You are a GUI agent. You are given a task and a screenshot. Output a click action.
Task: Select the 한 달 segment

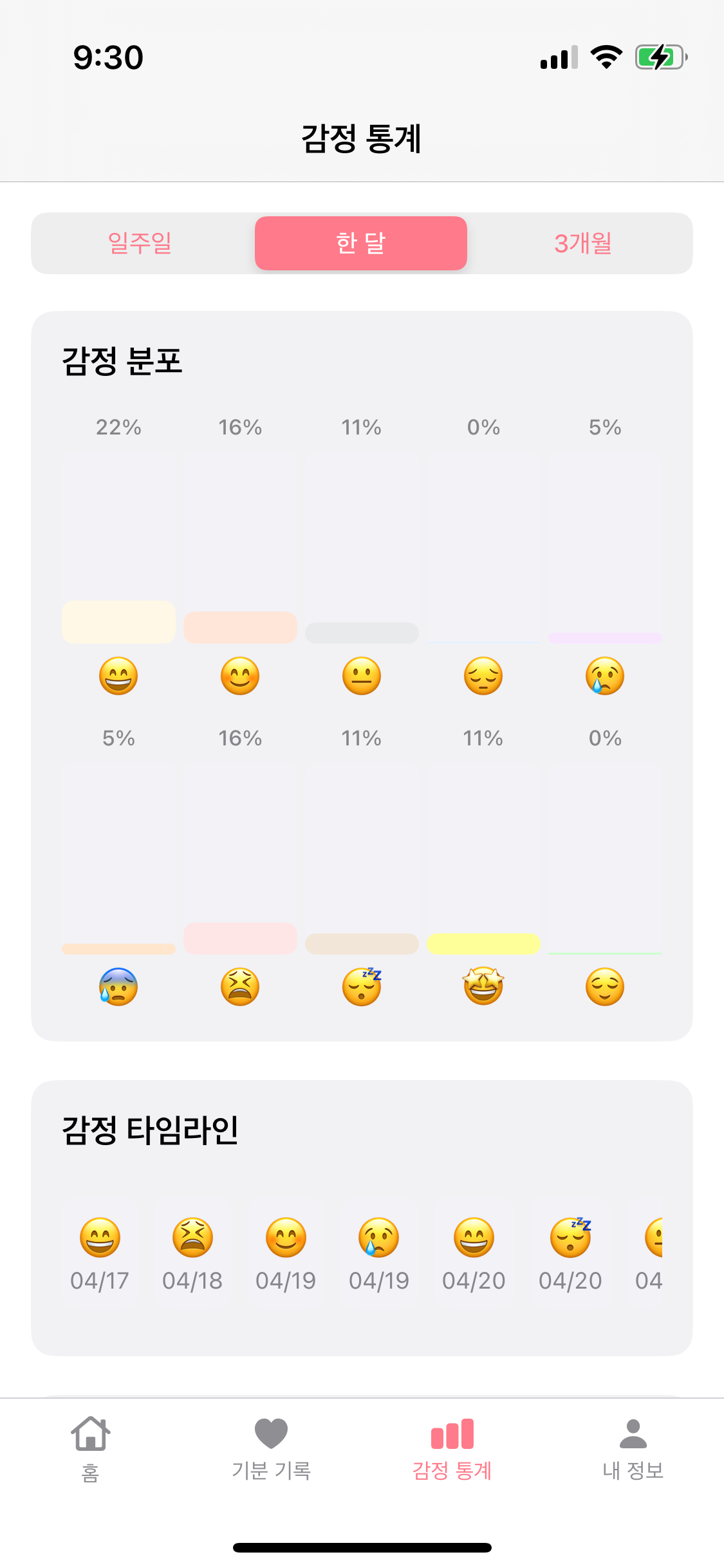point(361,243)
